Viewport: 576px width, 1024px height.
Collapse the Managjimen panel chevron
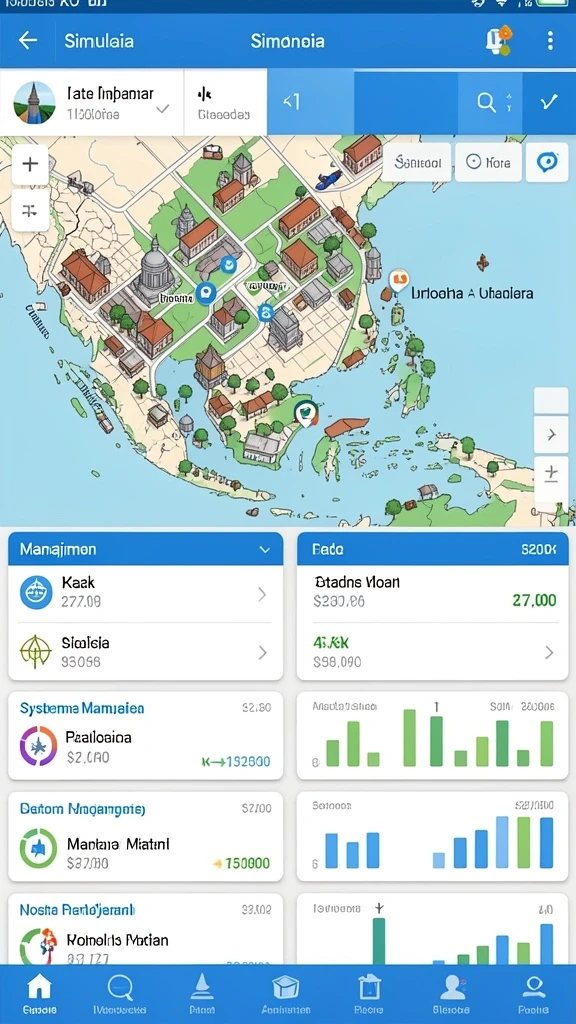coord(264,550)
